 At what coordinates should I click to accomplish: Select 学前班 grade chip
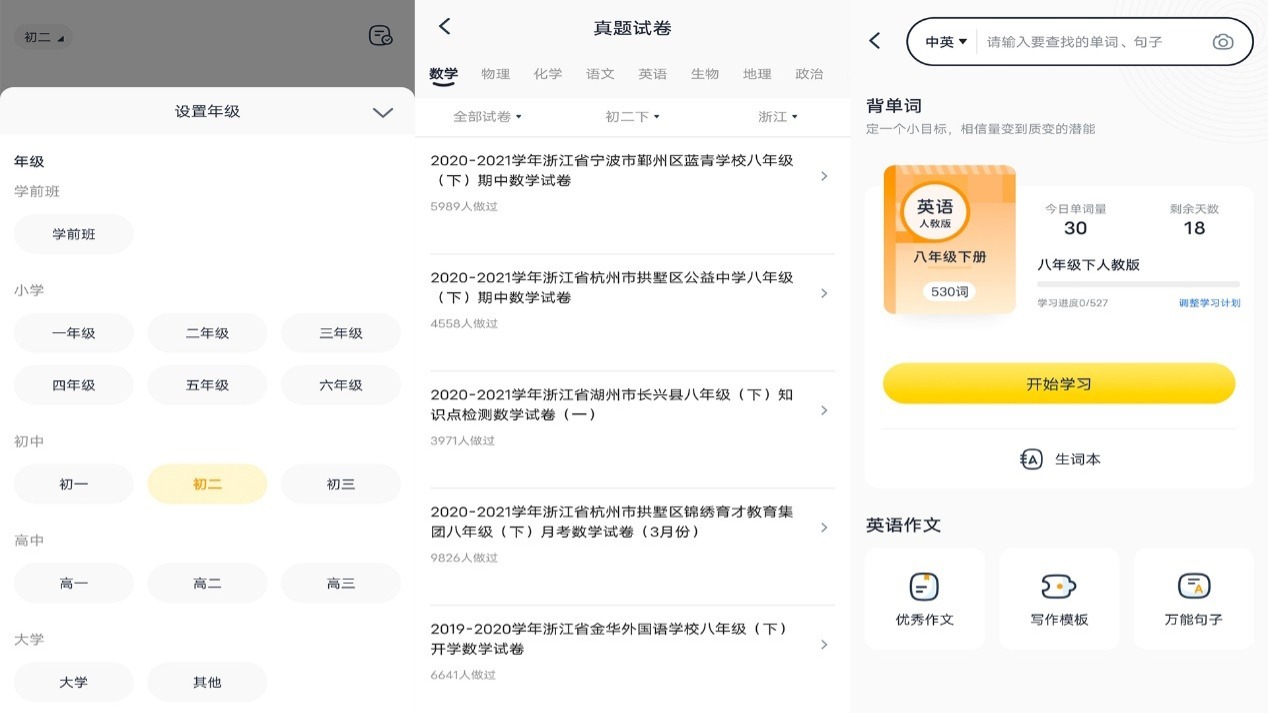74,234
